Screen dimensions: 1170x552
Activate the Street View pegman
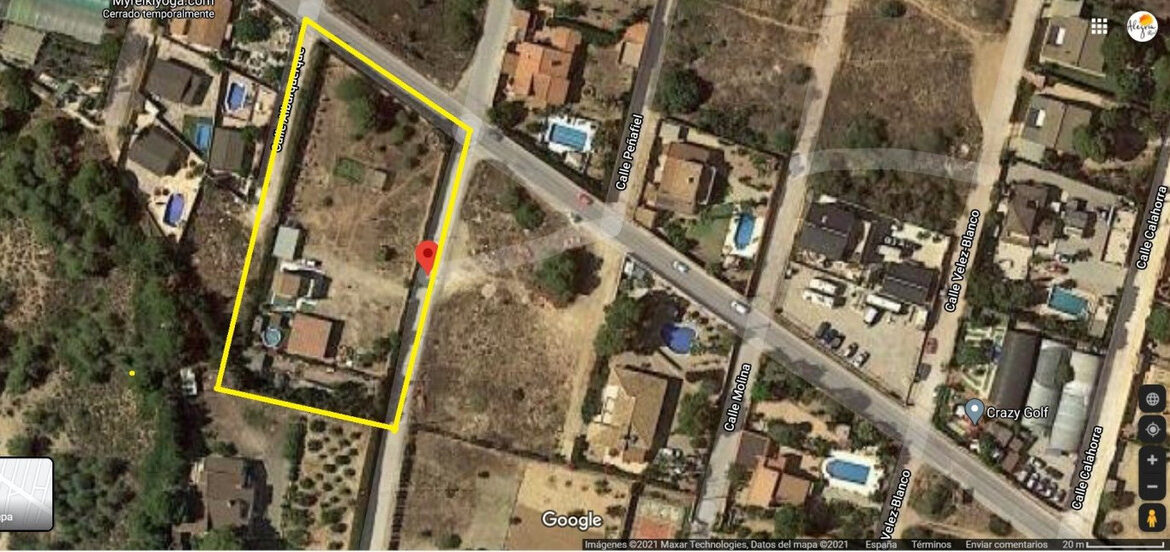tap(1152, 517)
